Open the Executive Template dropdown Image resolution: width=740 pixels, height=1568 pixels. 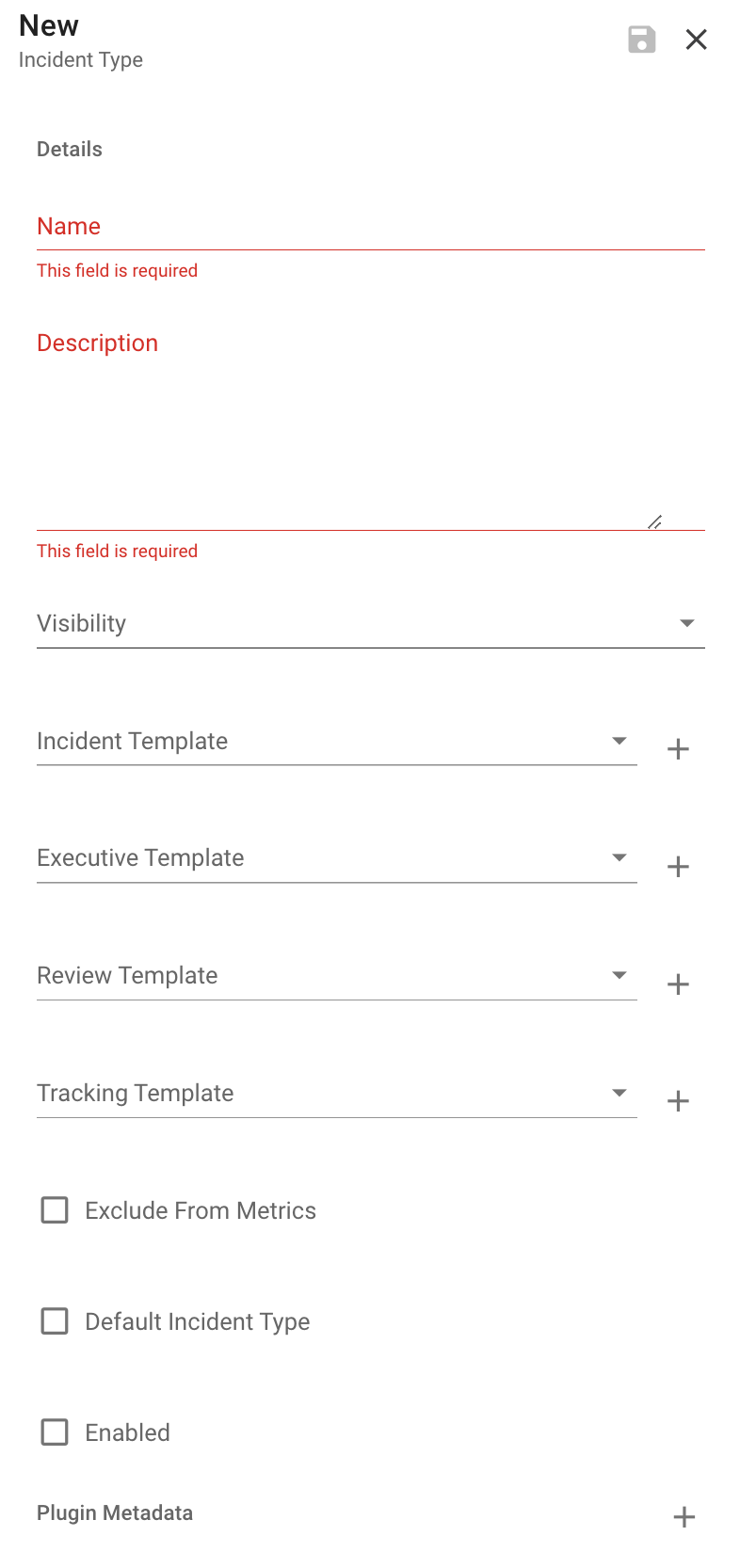[x=336, y=858]
